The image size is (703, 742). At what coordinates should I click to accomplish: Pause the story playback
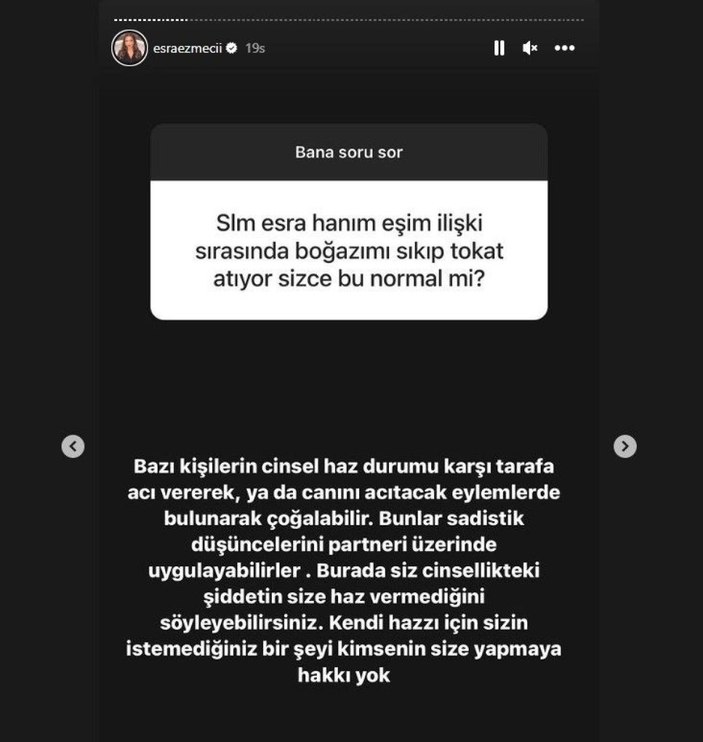click(499, 48)
